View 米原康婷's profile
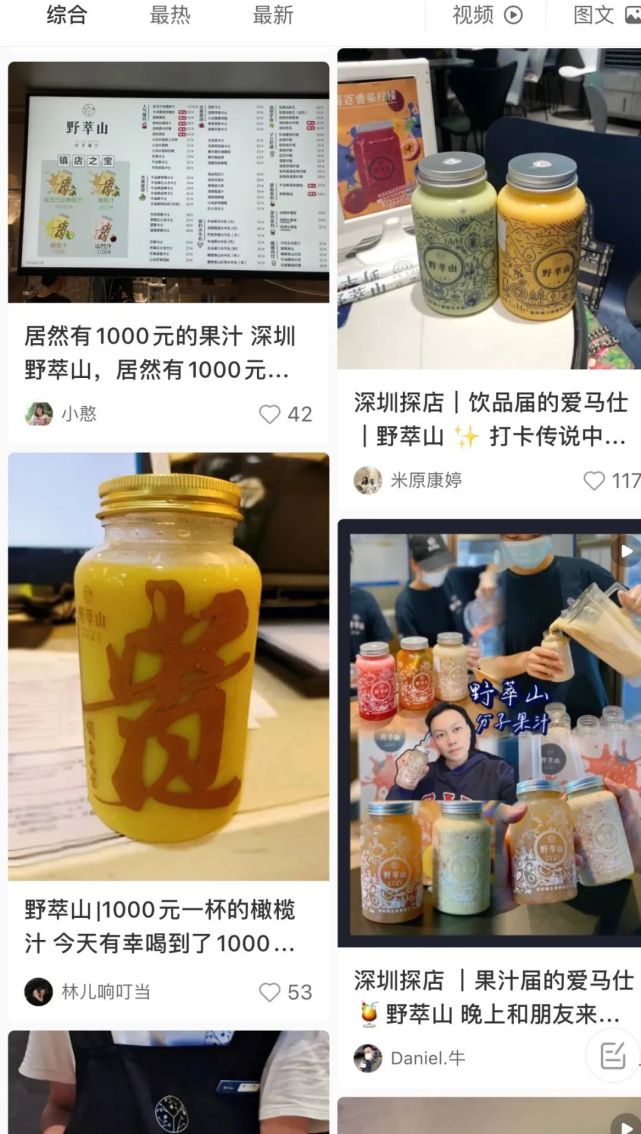This screenshot has height=1134, width=641. 368,480
